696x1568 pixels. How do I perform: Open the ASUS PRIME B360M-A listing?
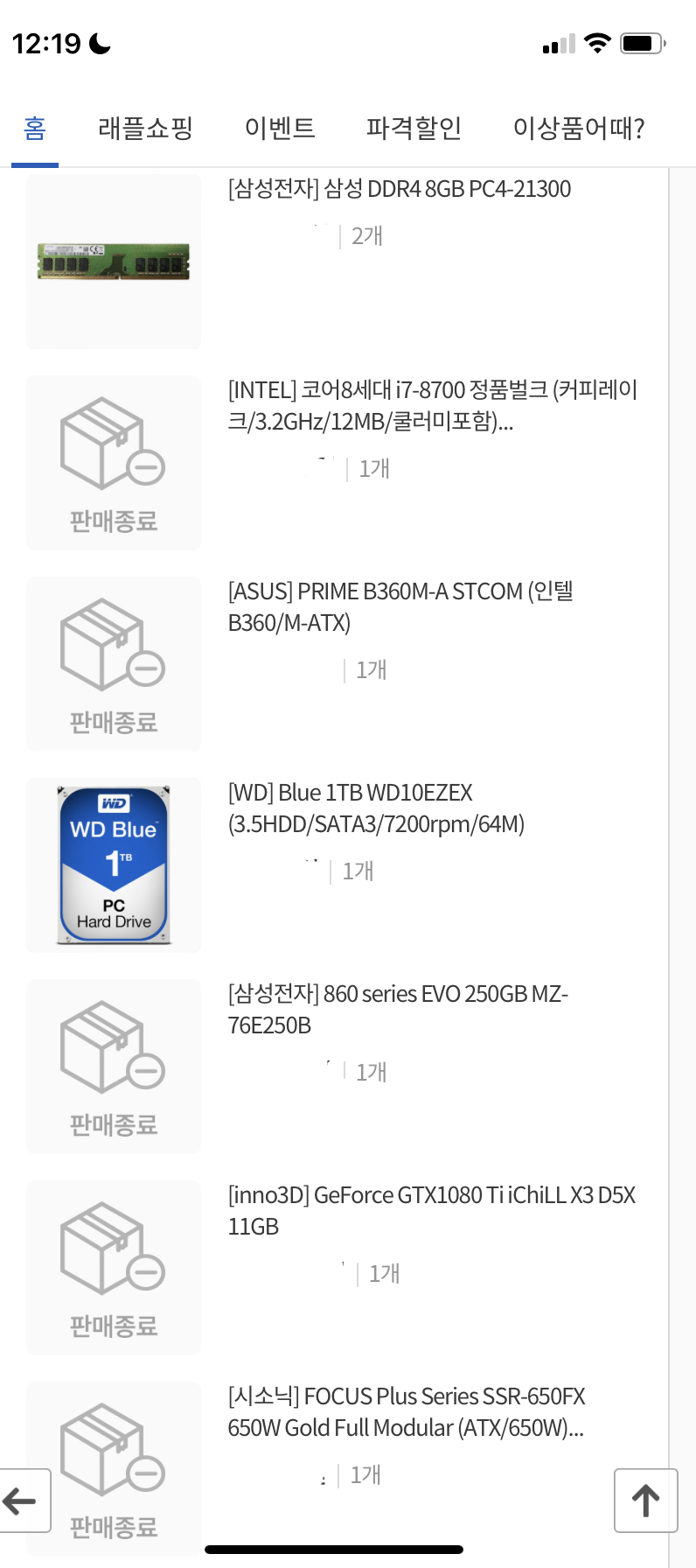pos(400,607)
